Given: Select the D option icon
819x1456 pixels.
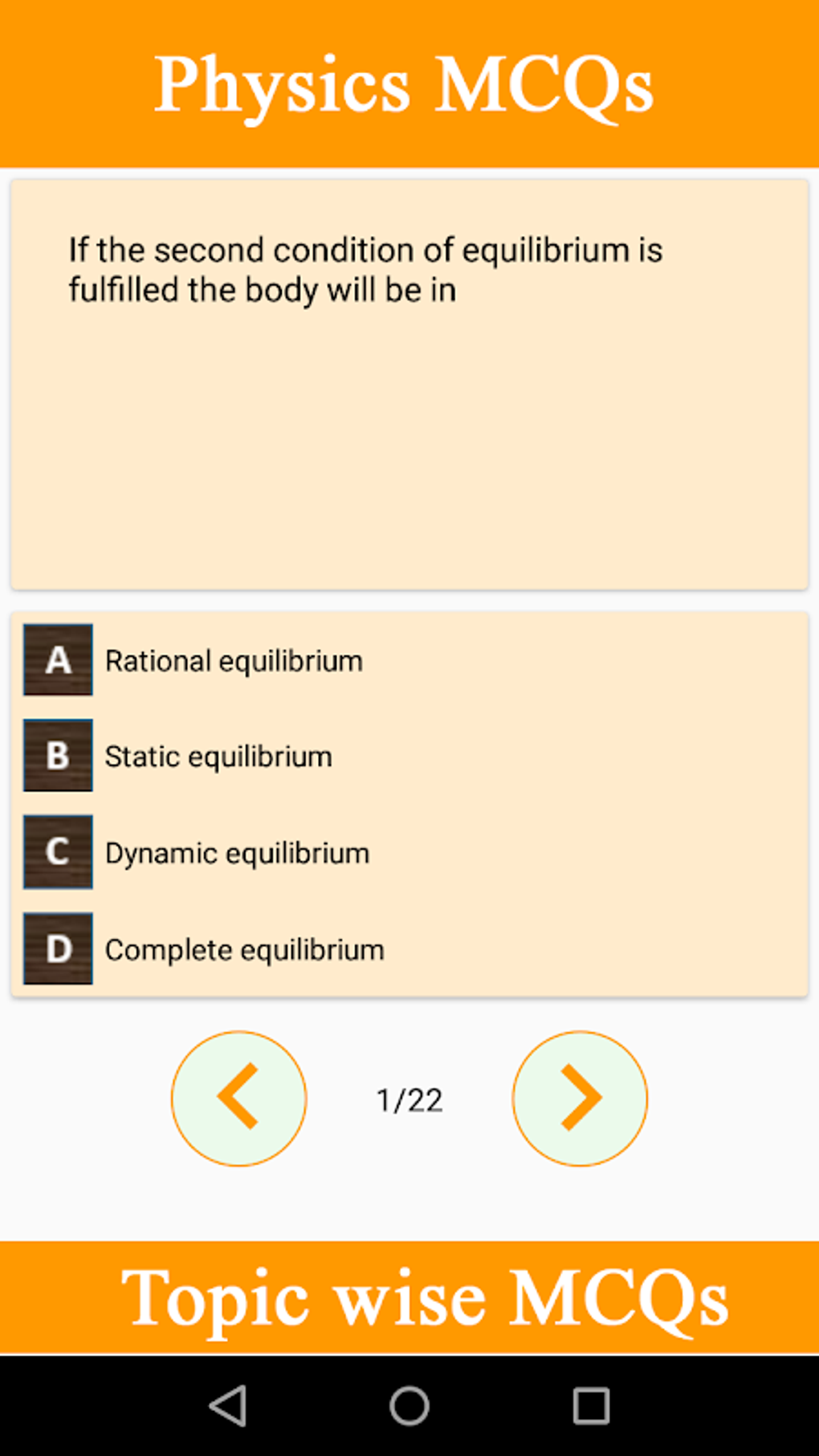Looking at the screenshot, I should pyautogui.click(x=57, y=948).
